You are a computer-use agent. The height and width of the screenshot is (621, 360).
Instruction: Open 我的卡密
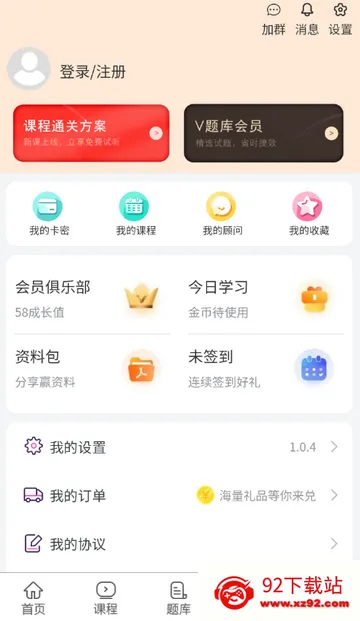coord(49,214)
